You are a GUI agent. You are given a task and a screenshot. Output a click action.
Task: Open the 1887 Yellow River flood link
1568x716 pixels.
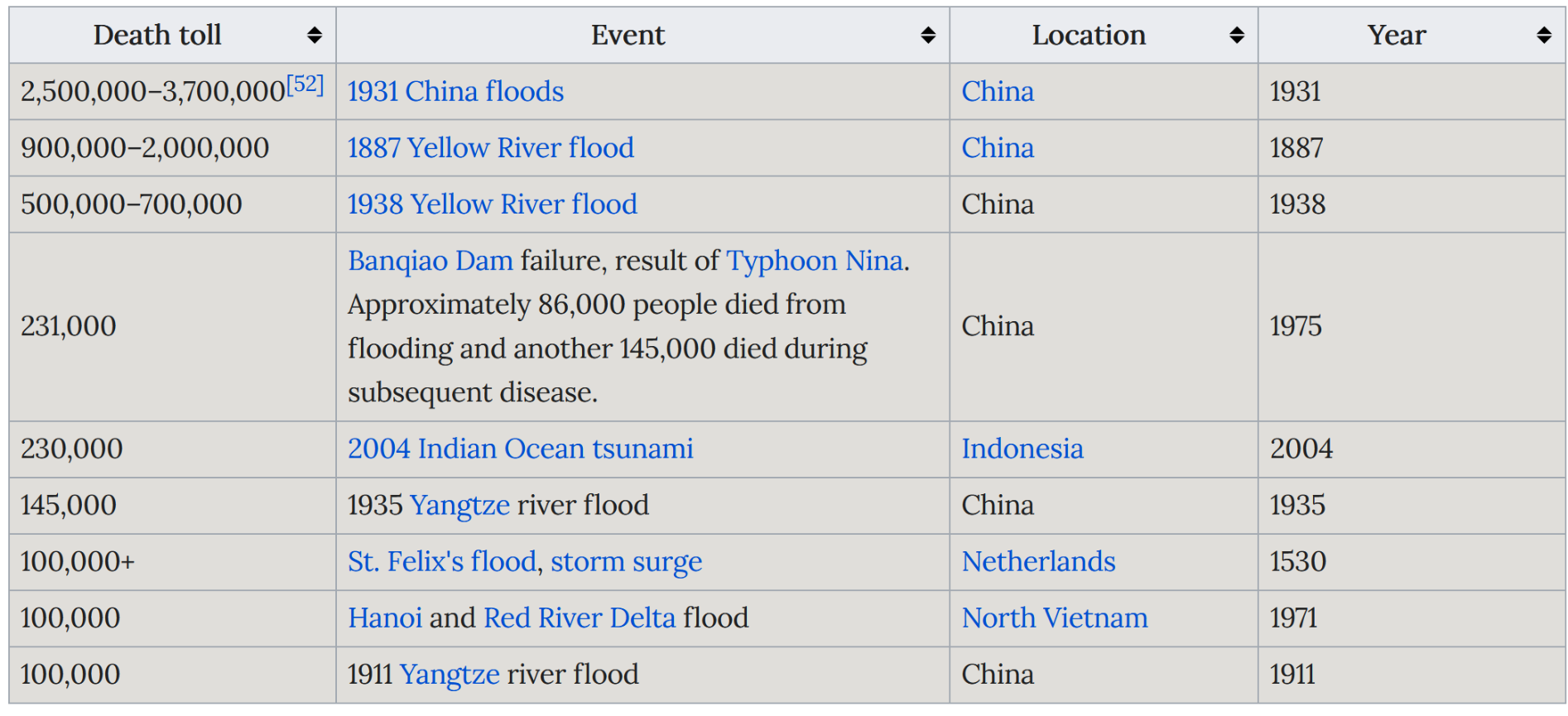490,147
